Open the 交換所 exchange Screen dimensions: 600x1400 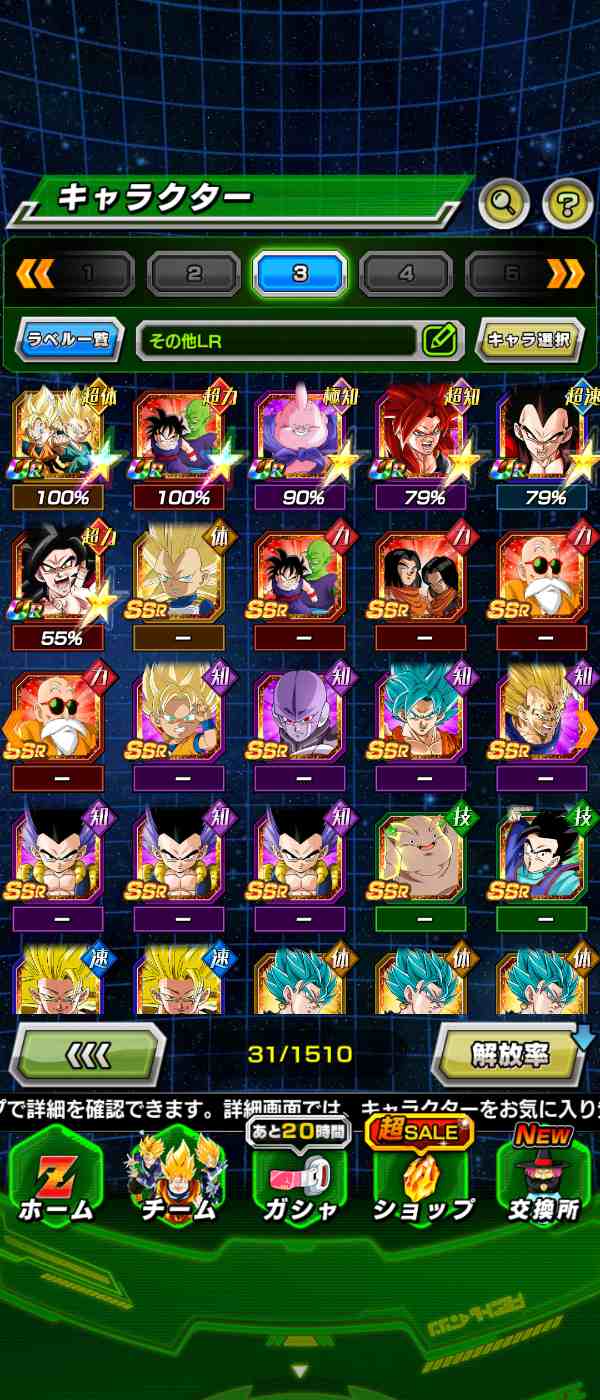pyautogui.click(x=543, y=1180)
